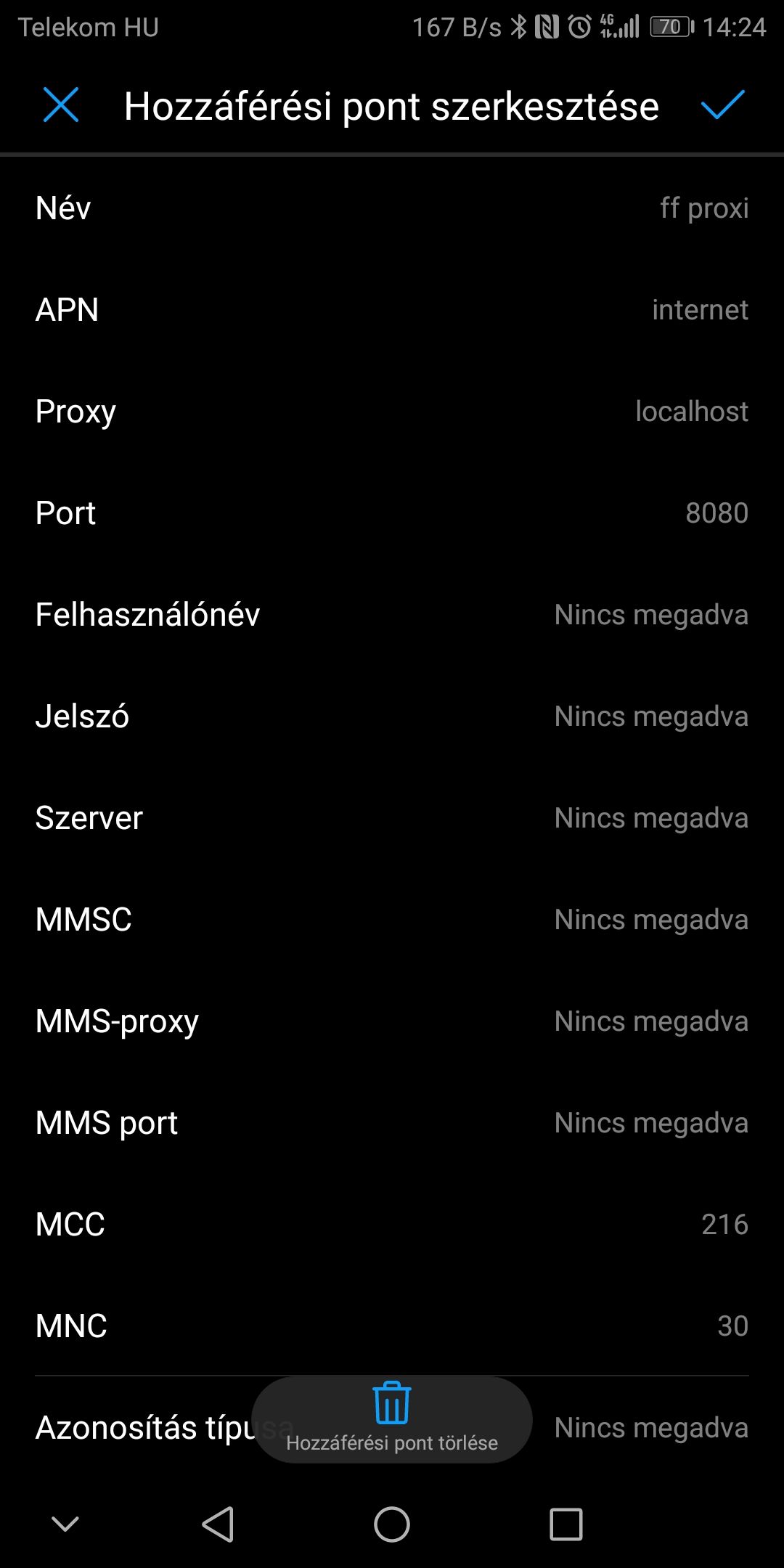
Task: Delete access point via trash button
Action: coord(392,1420)
